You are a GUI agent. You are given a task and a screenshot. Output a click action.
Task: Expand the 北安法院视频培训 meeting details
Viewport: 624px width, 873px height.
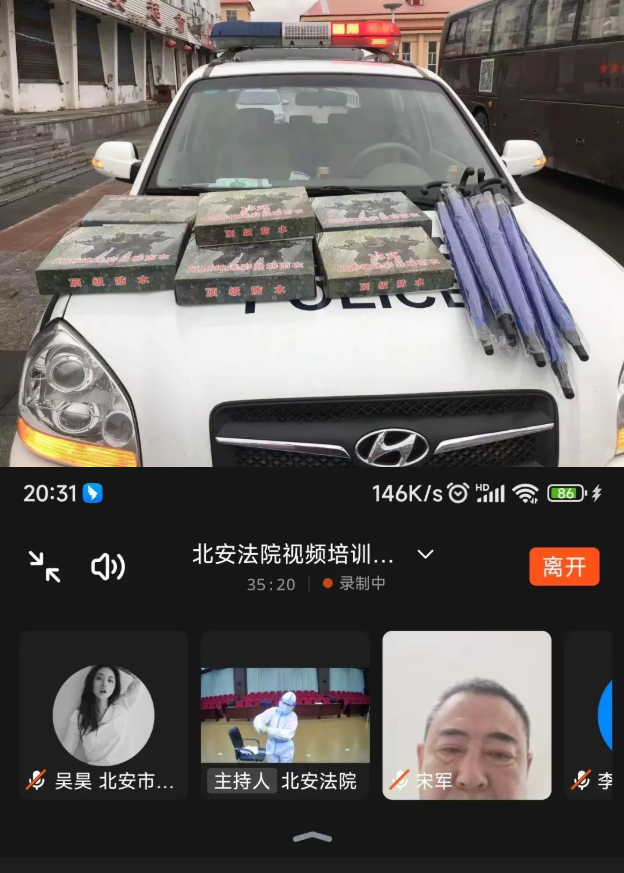point(425,554)
